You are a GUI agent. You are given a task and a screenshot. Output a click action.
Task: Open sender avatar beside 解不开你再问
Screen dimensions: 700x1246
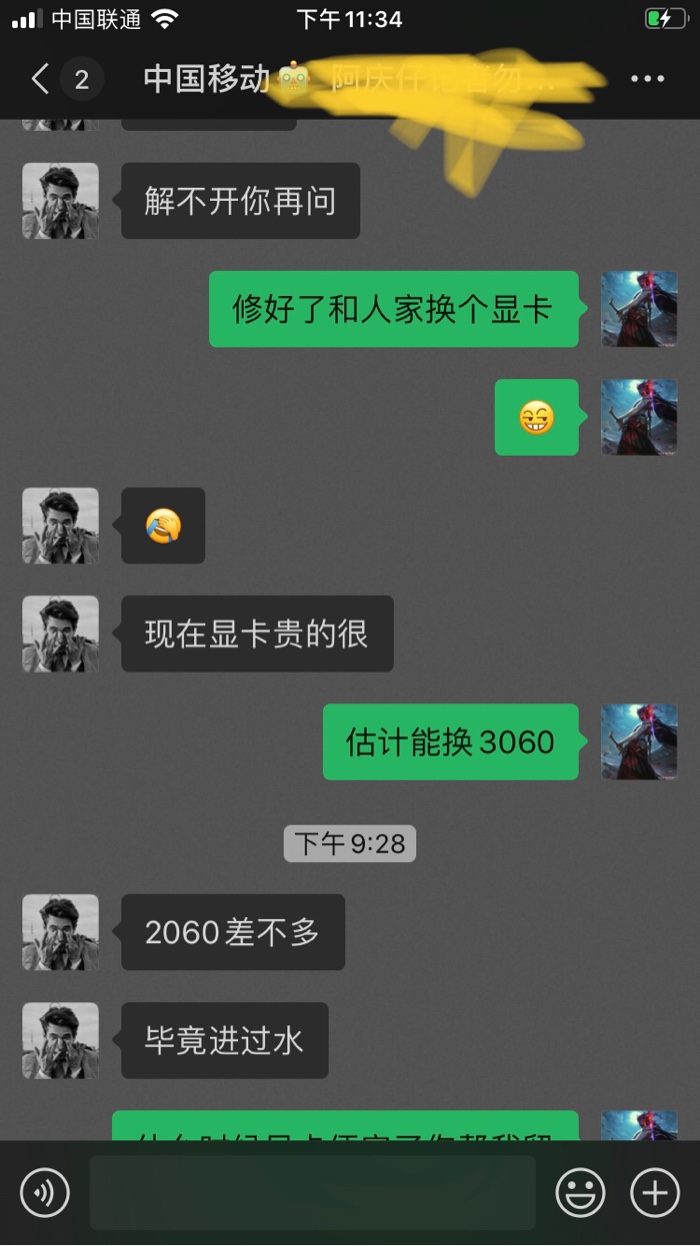[60, 201]
